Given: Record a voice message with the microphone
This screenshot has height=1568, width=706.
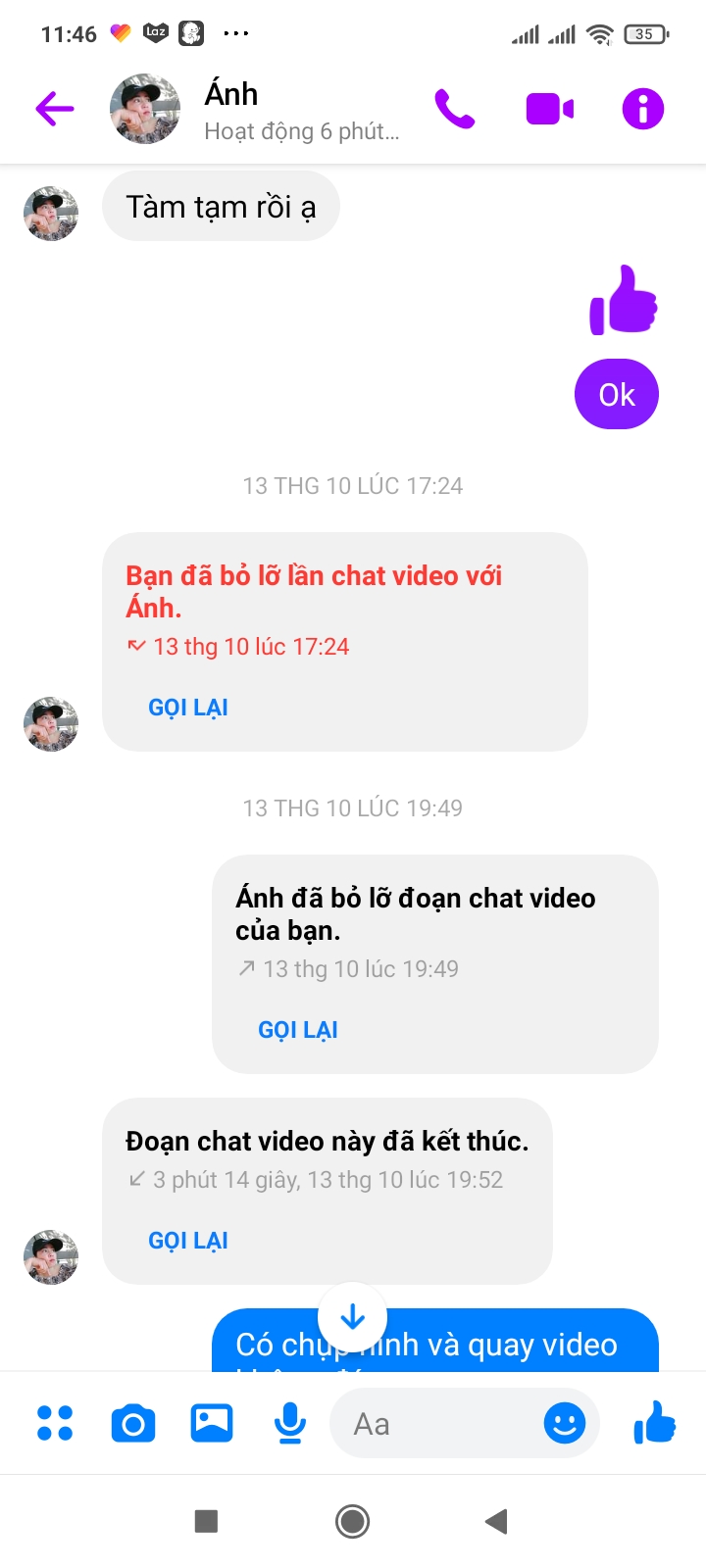Looking at the screenshot, I should [x=290, y=1423].
